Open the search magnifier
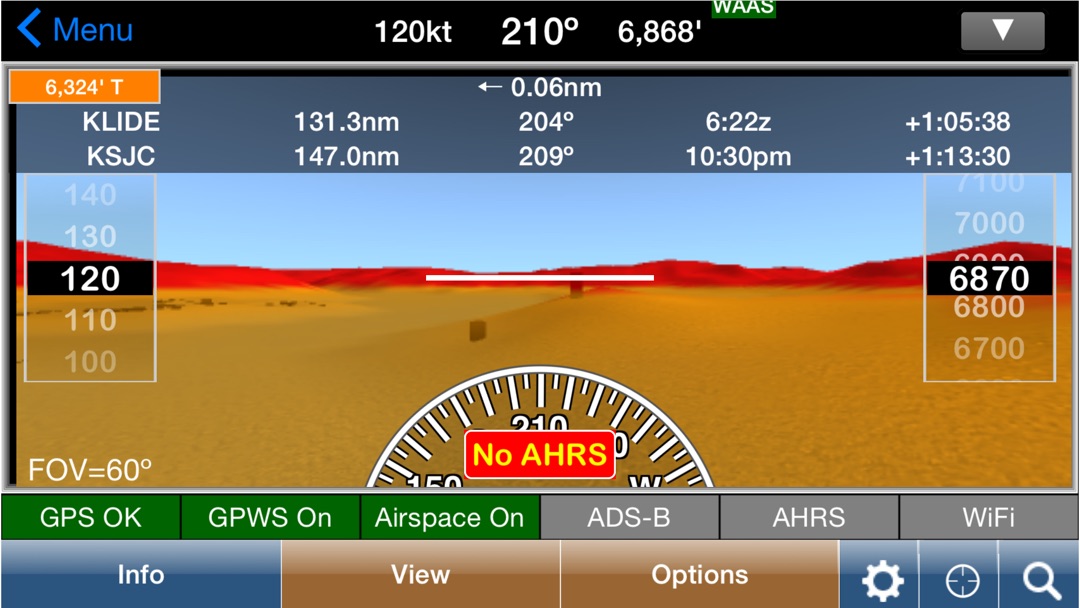Image resolution: width=1080 pixels, height=608 pixels. click(x=1041, y=579)
